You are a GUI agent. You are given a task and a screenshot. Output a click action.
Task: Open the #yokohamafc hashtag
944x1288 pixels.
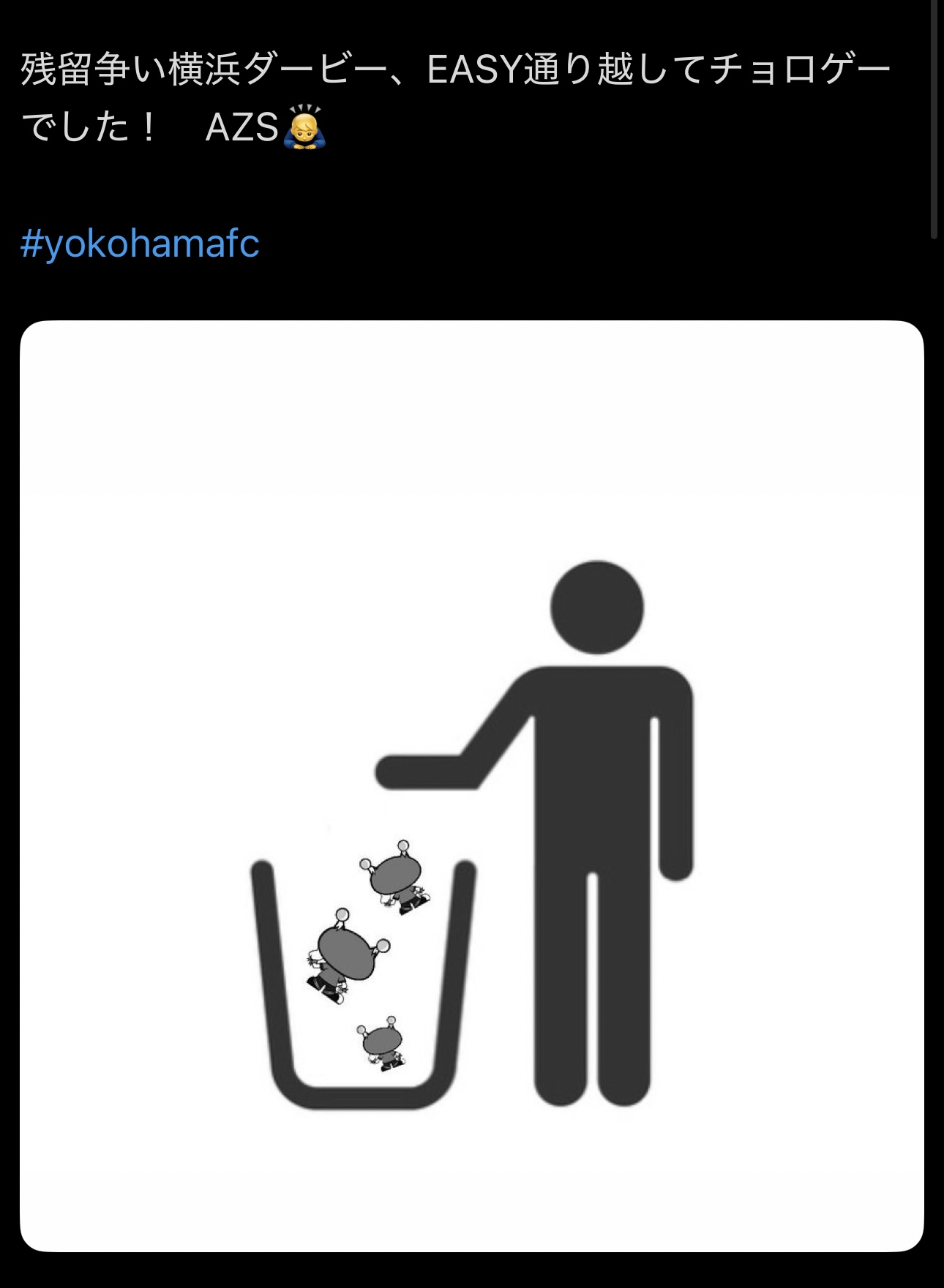click(140, 244)
